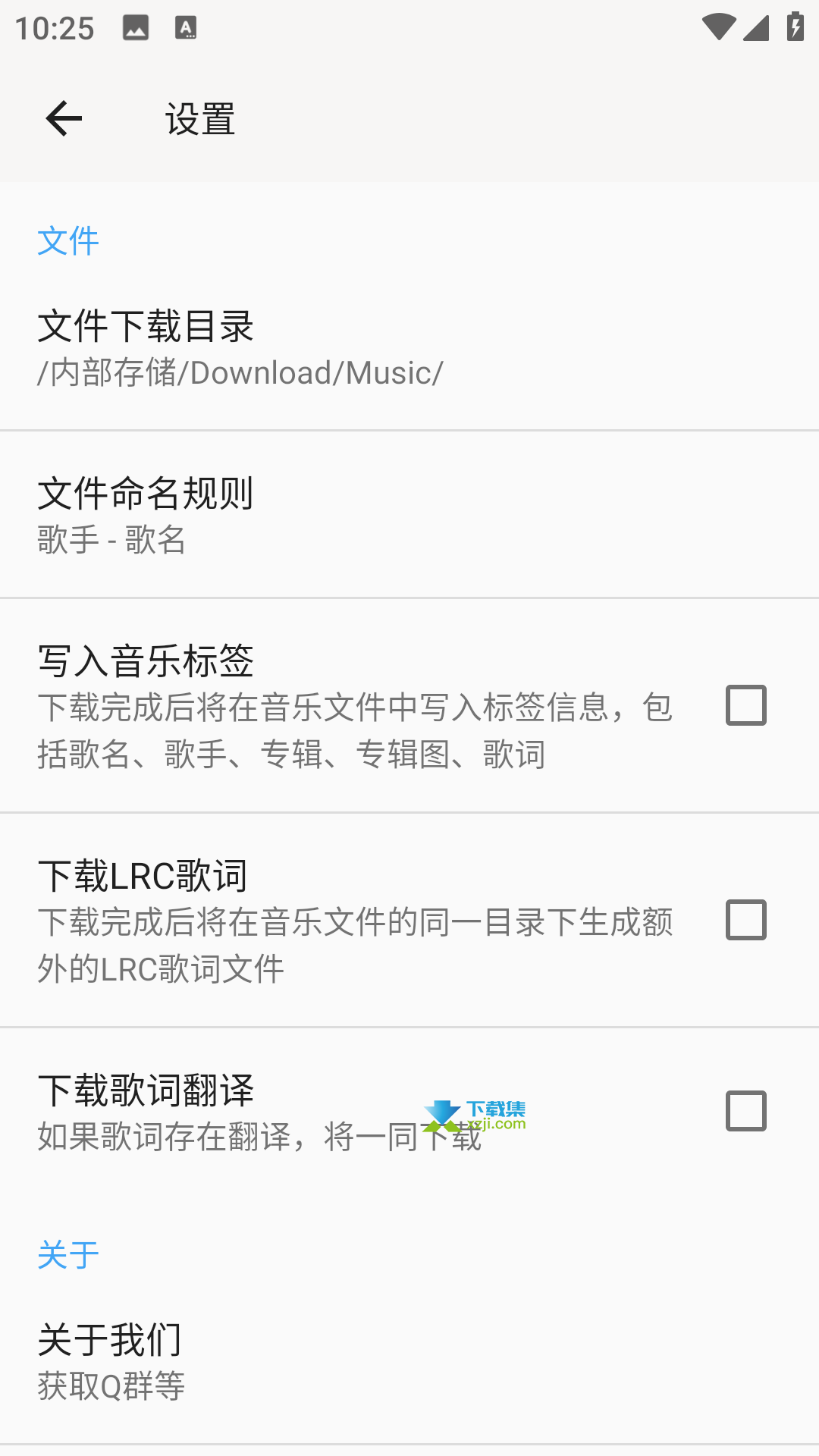Image resolution: width=819 pixels, height=1456 pixels.
Task: Tick the 下载歌词翻译 checkbox
Action: [x=746, y=1111]
